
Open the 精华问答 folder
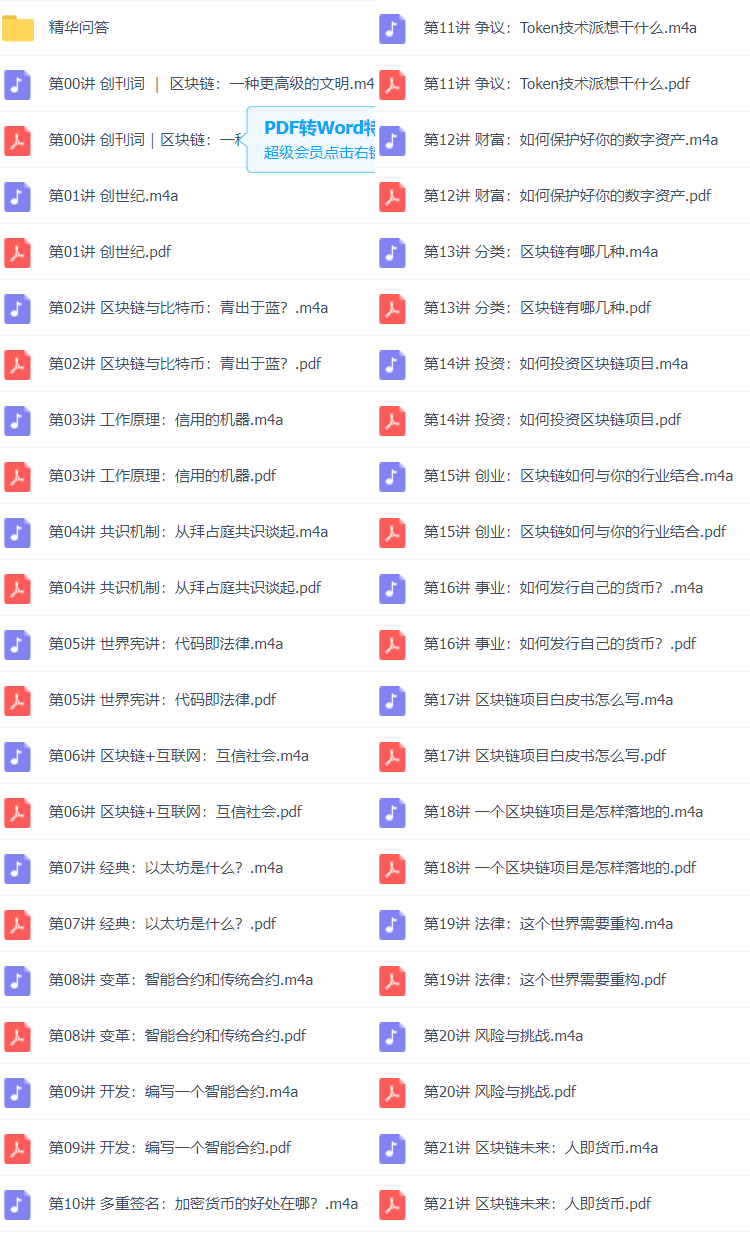[78, 28]
